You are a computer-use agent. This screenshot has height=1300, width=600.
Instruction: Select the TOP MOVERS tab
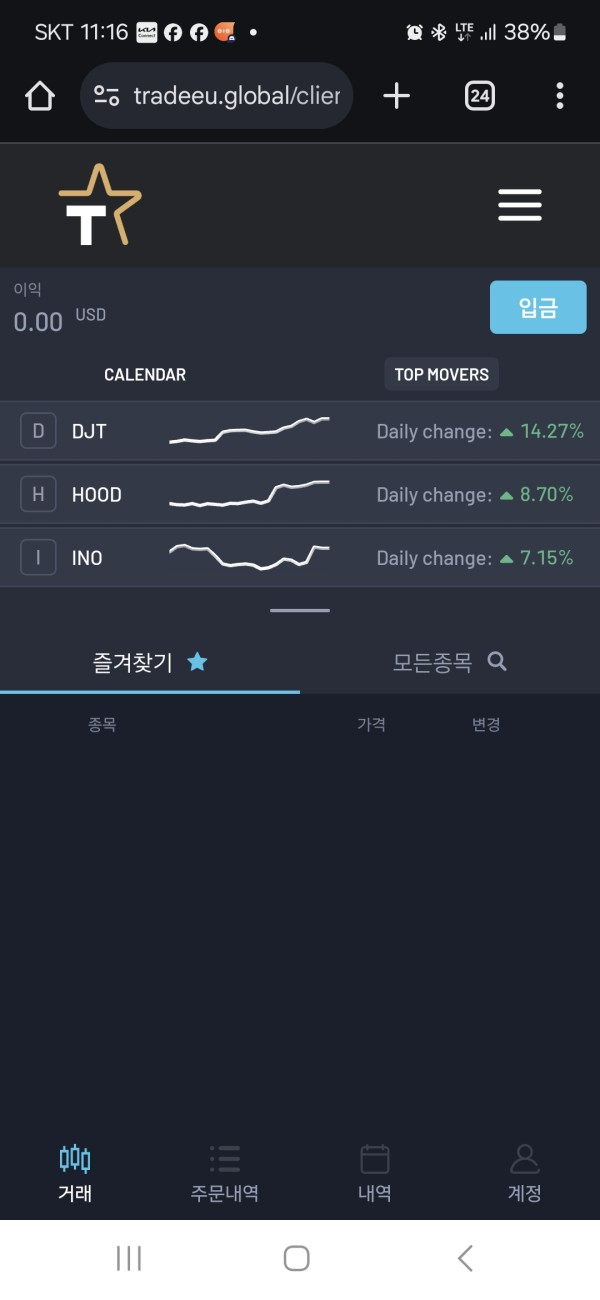[x=441, y=374]
